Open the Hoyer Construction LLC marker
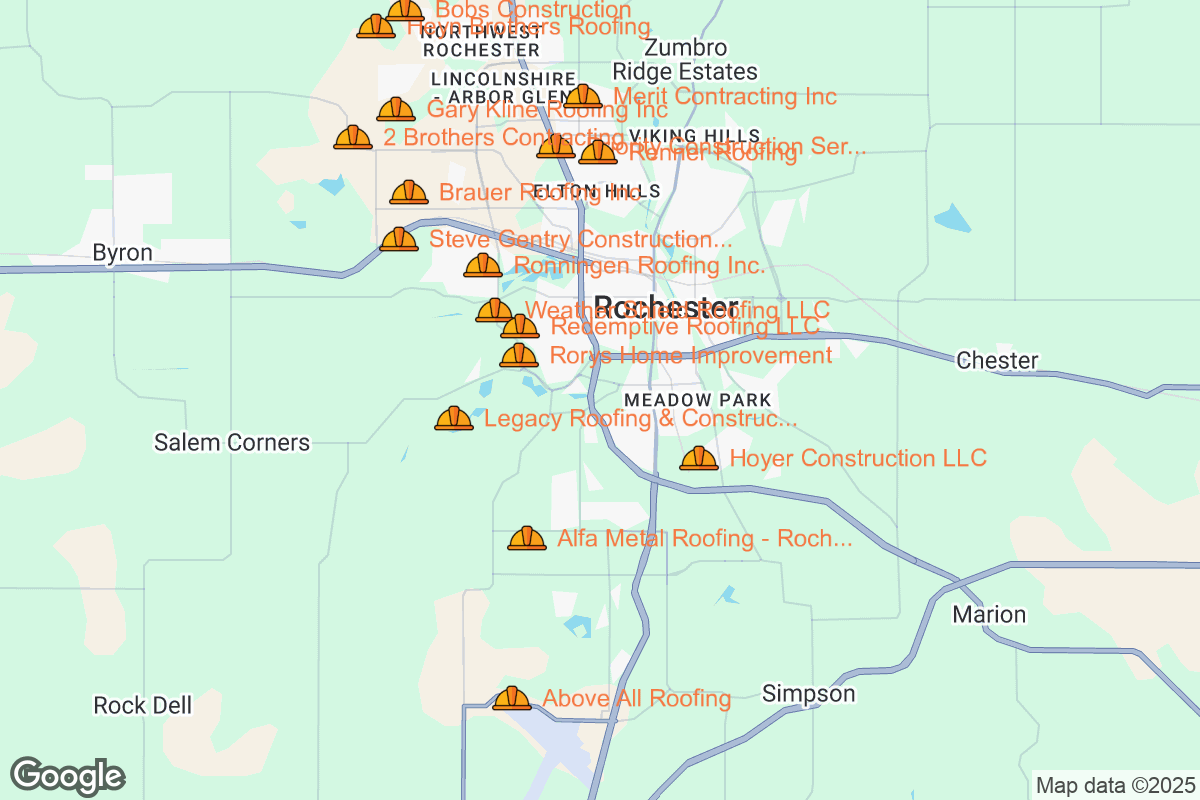 coord(699,459)
